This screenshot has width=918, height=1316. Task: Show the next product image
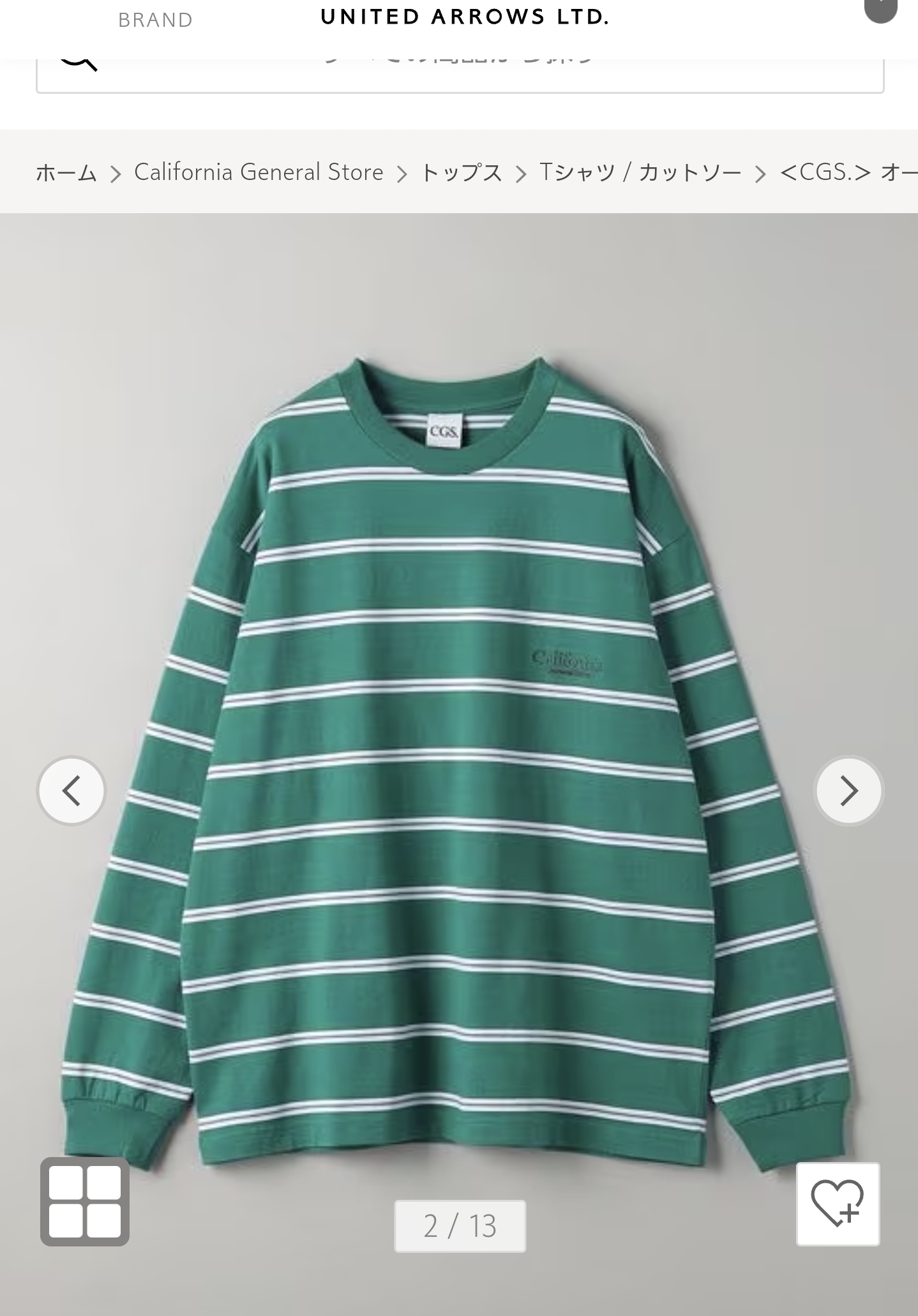pyautogui.click(x=848, y=791)
